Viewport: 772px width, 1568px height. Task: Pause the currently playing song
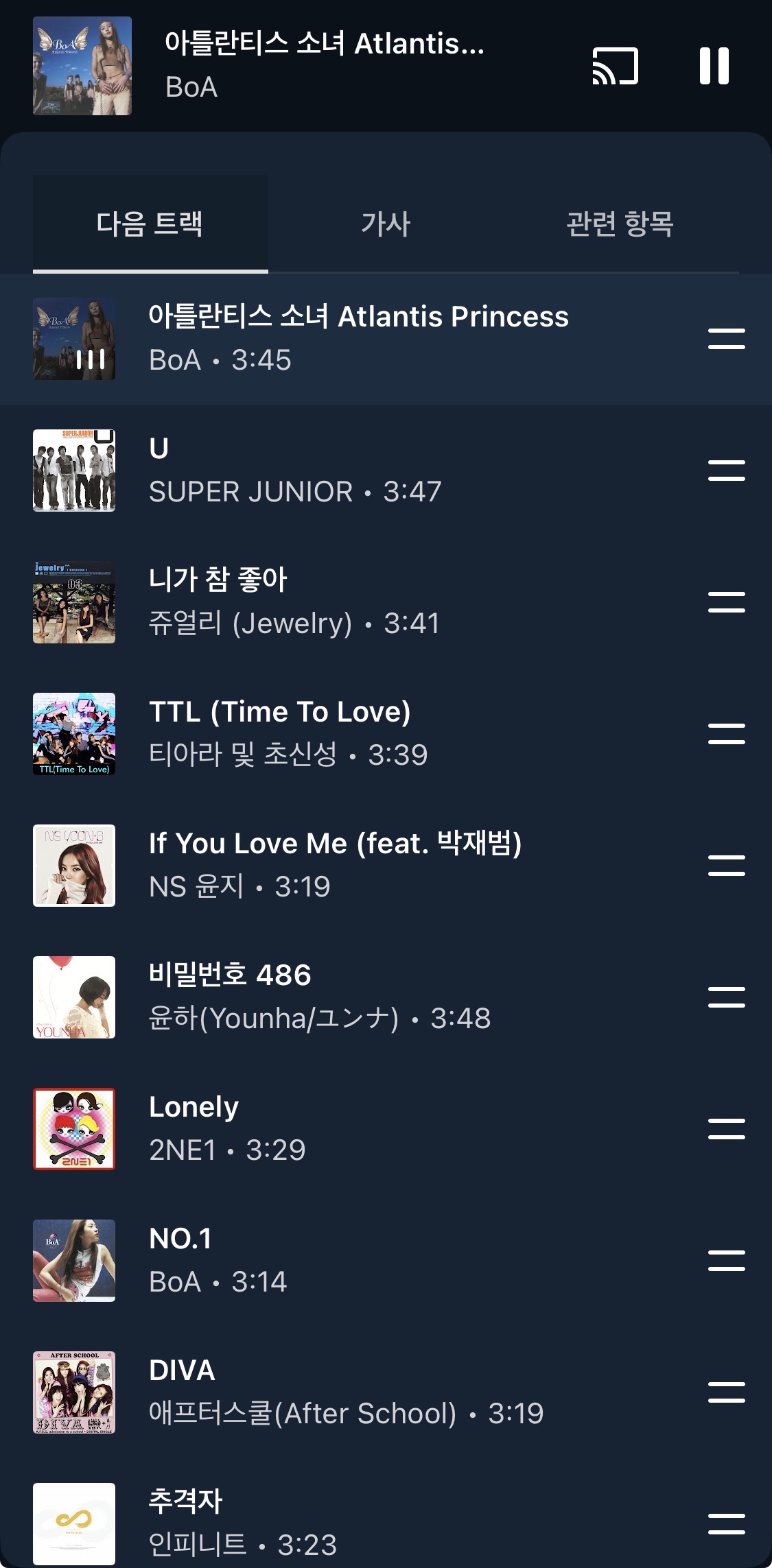point(714,66)
